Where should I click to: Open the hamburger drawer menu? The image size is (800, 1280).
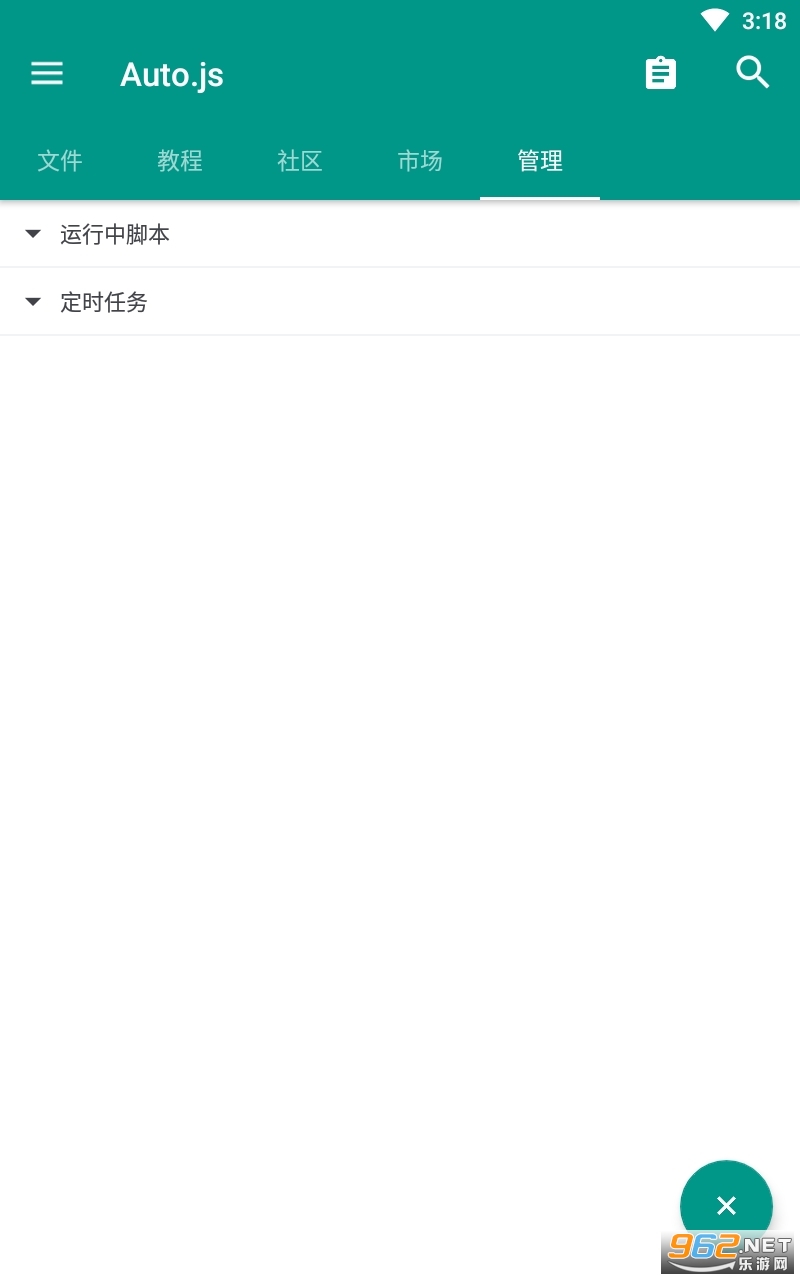[x=47, y=74]
